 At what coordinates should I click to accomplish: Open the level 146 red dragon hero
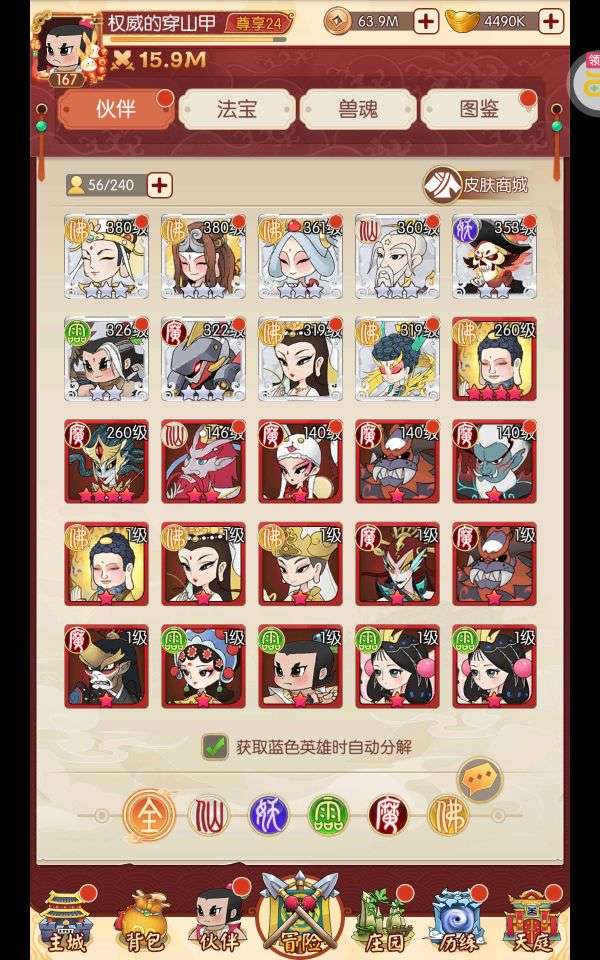pos(203,461)
